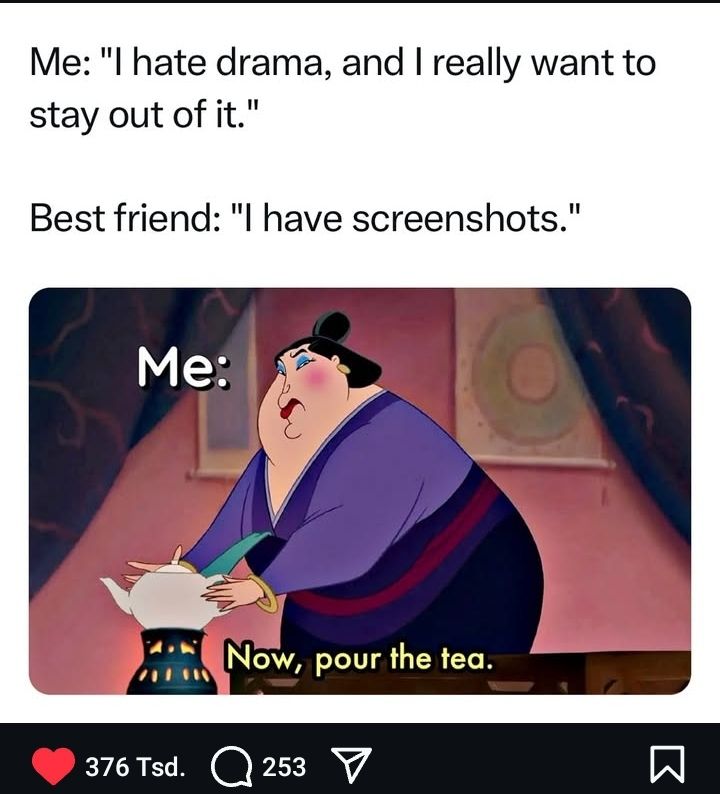720x794 pixels.
Task: Unlike the post via the red heart
Action: point(52,767)
